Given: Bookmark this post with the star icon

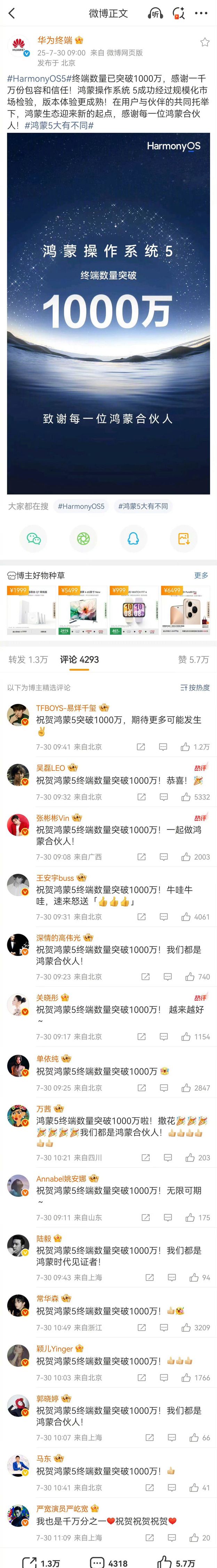Looking at the screenshot, I should pos(205,42).
